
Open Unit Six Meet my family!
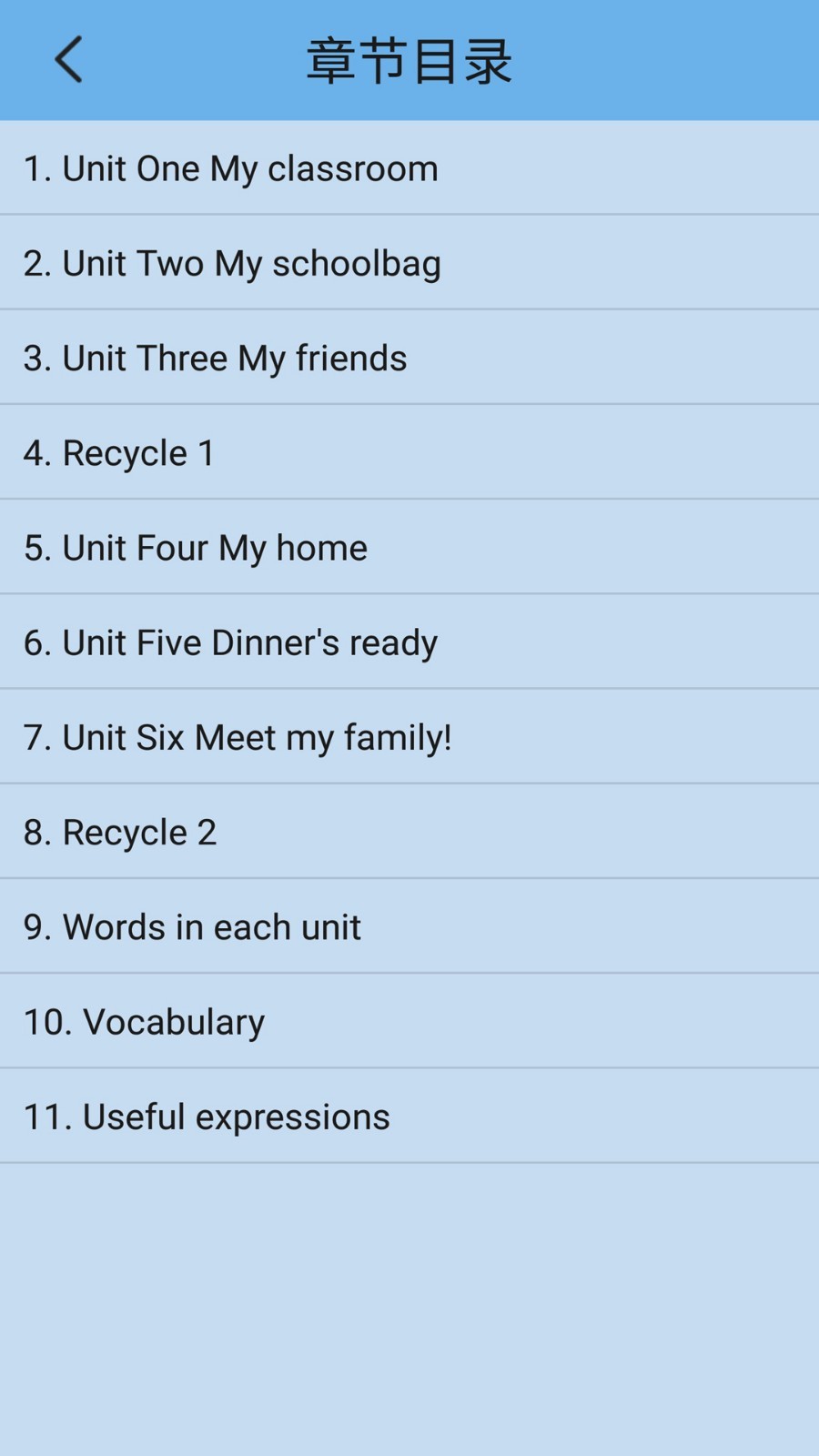pyautogui.click(x=238, y=737)
